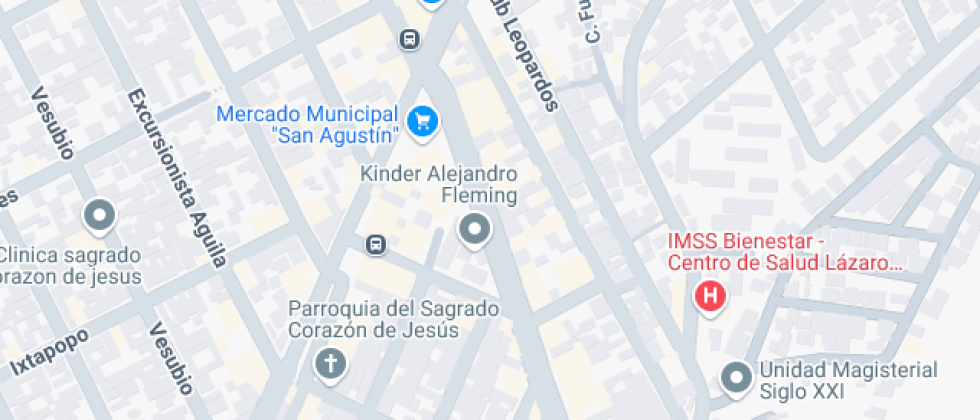Screen dimensions: 980x420
Task: Open the Unidad Magisterial Siglo XXI pin
Action: (737, 377)
